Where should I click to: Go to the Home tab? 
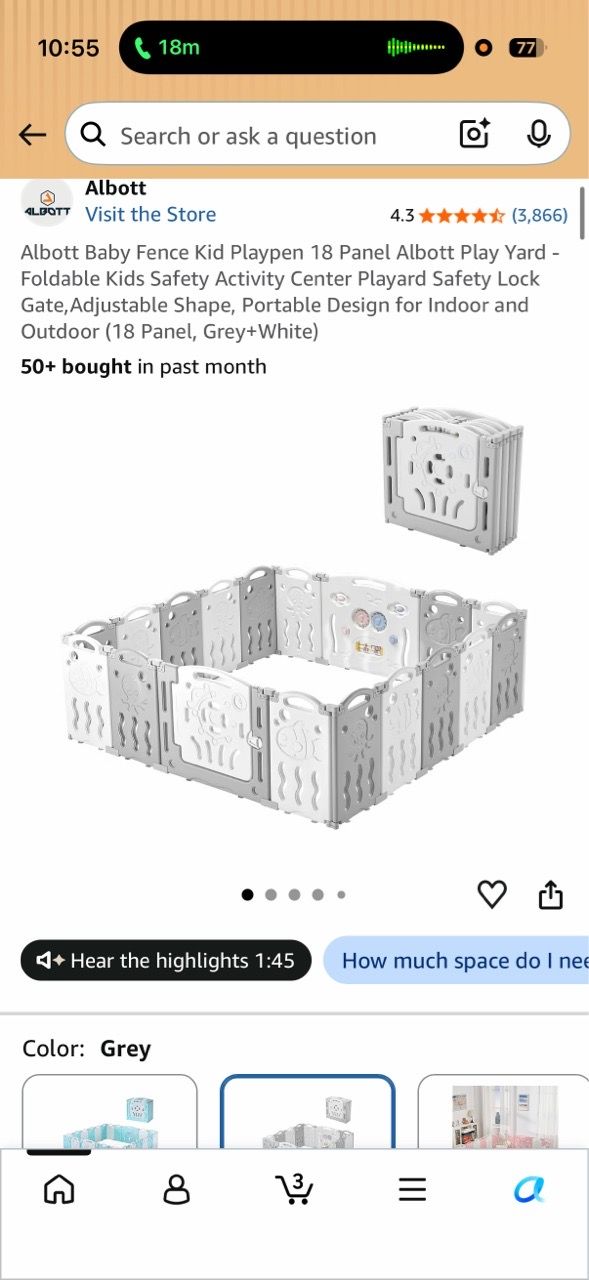59,1189
